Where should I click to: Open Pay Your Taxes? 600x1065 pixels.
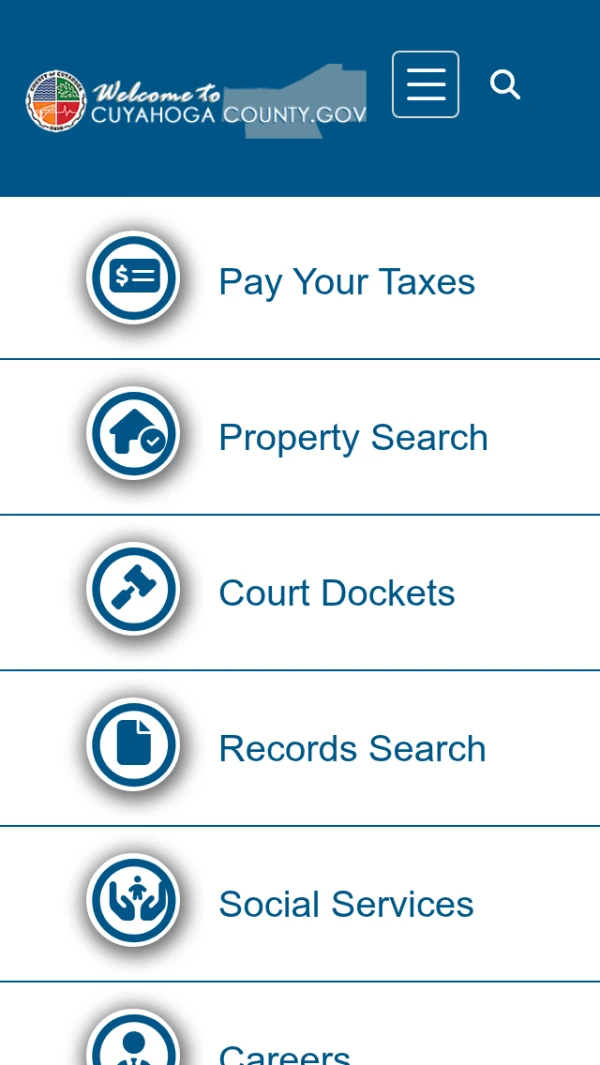pos(346,282)
